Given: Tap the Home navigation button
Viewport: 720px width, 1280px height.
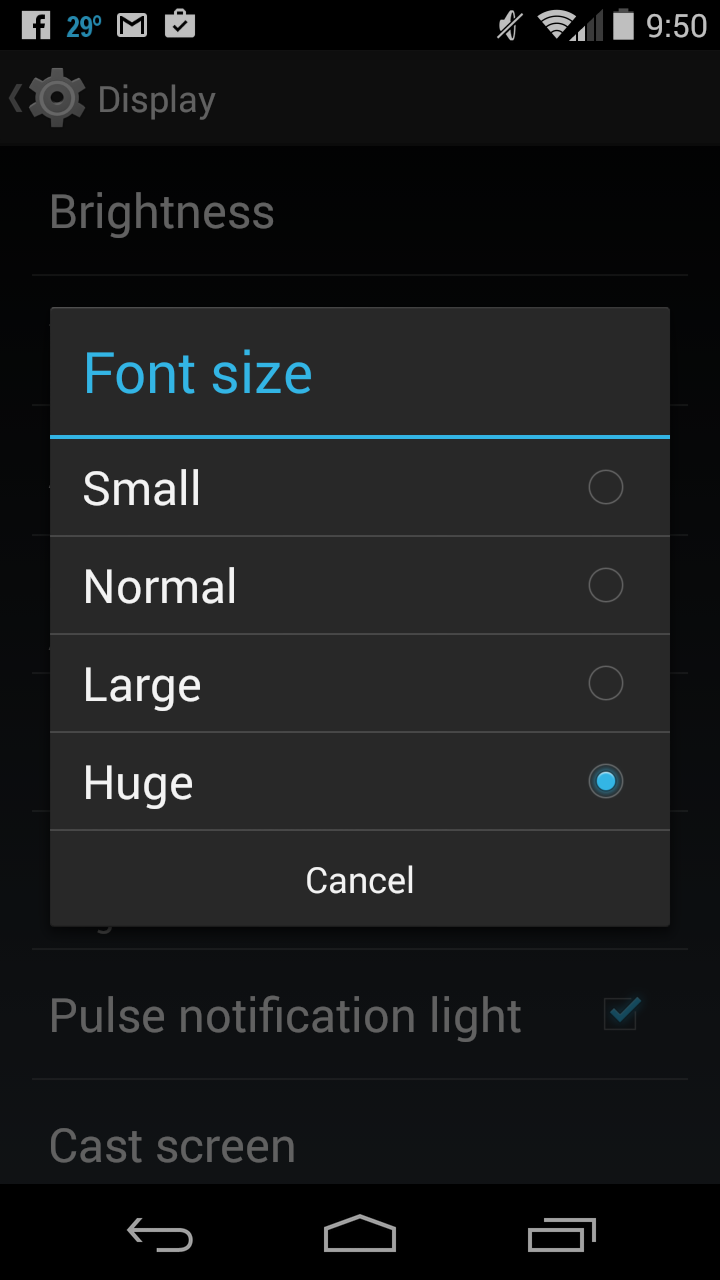Looking at the screenshot, I should point(360,1235).
